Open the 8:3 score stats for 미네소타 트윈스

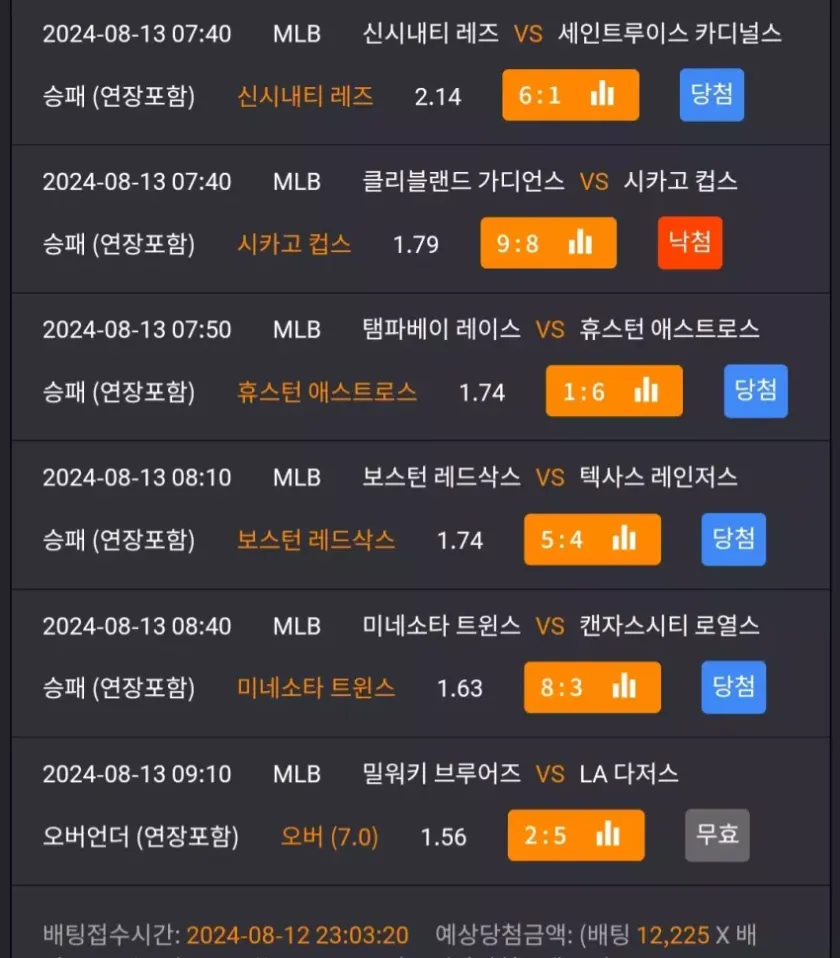(x=592, y=687)
